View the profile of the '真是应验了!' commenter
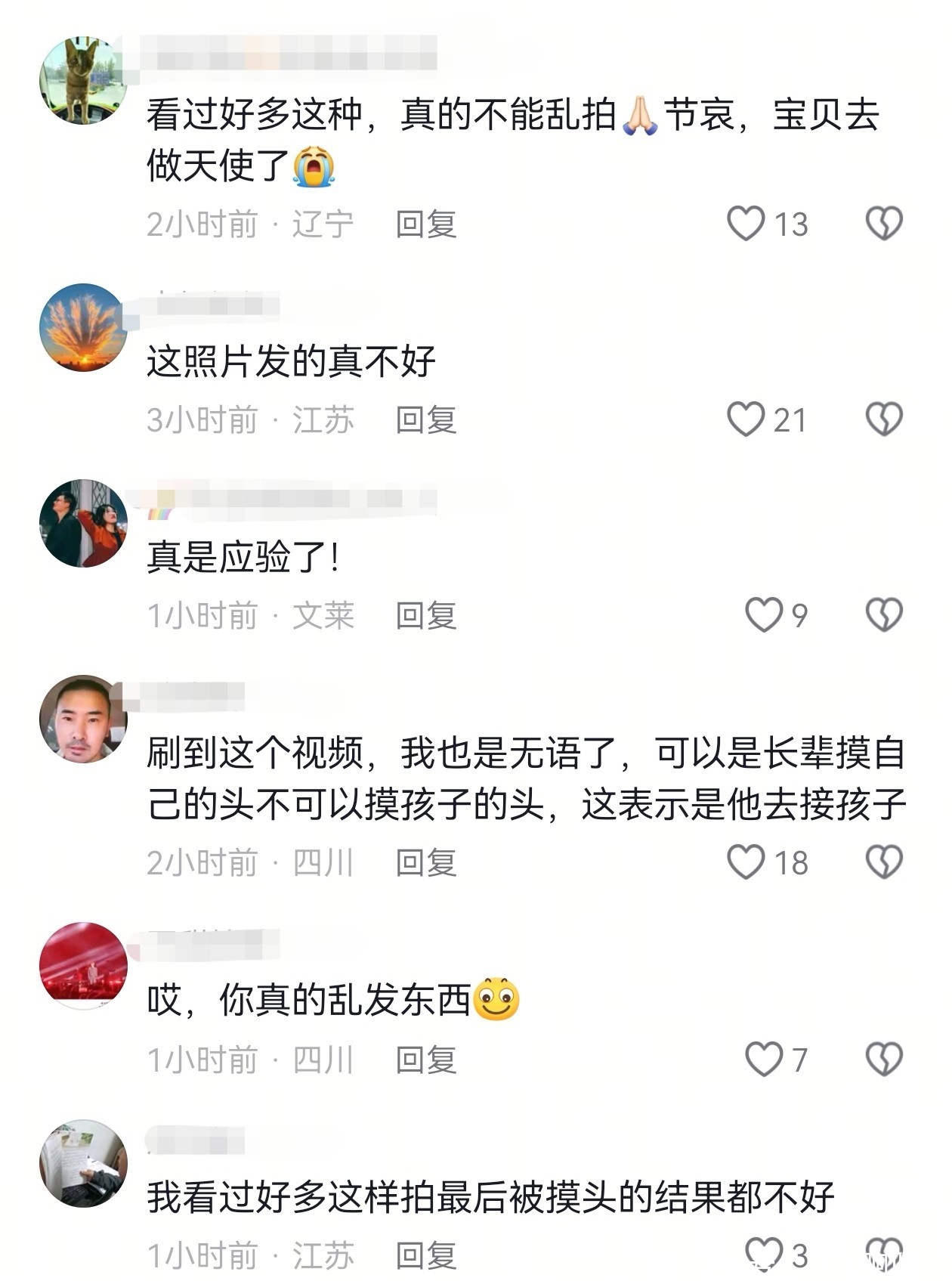 pos(83,523)
